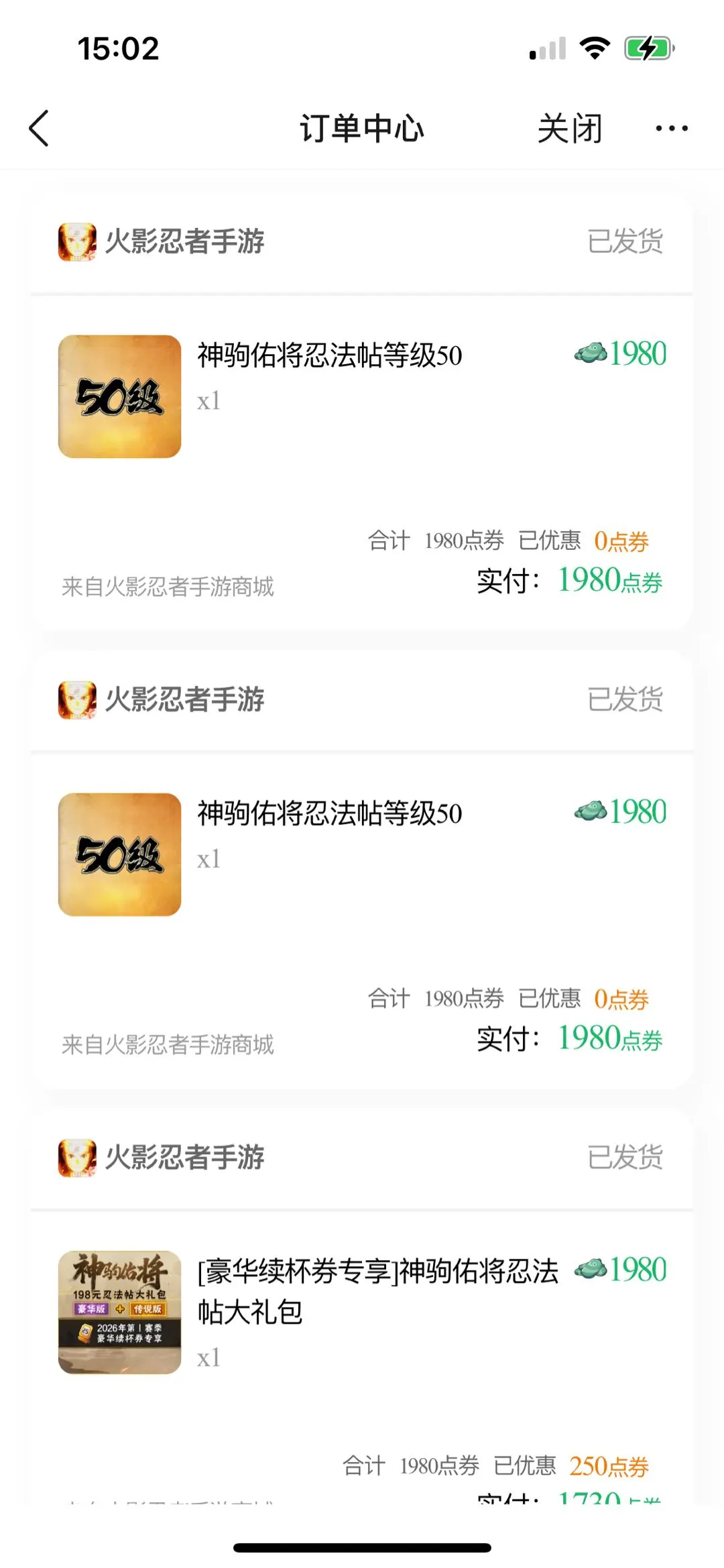Go back from the 订单中心 page
The width and height of the screenshot is (724, 1568).
click(40, 128)
